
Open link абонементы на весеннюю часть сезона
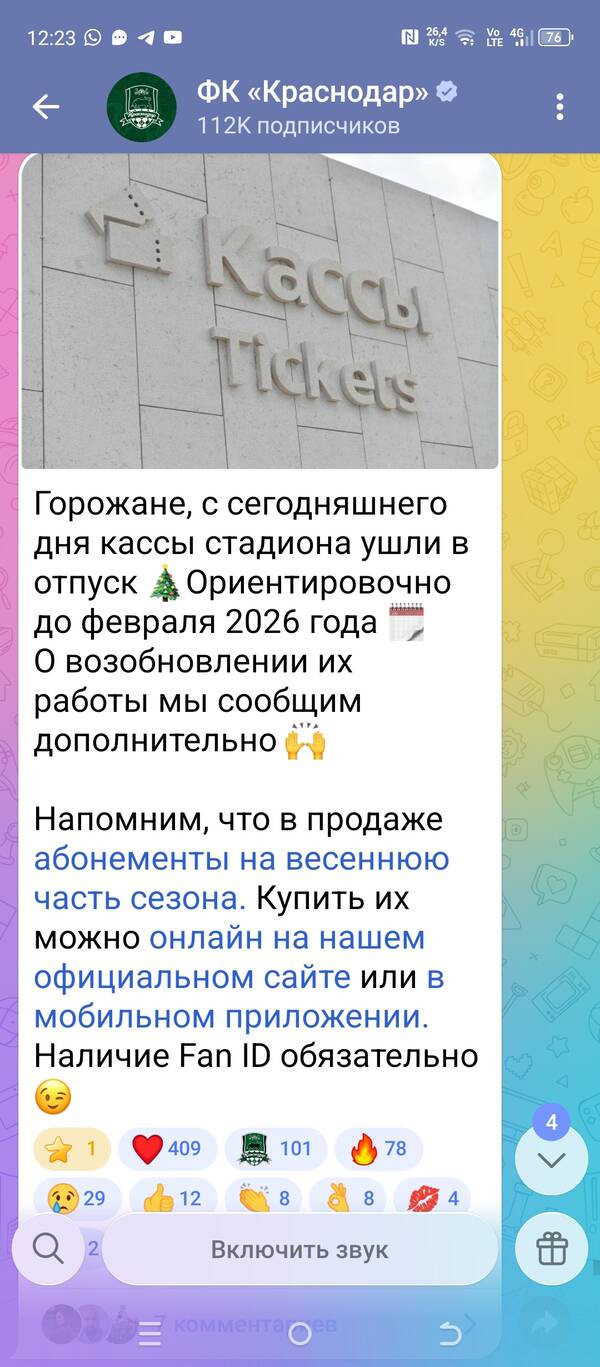241,859
